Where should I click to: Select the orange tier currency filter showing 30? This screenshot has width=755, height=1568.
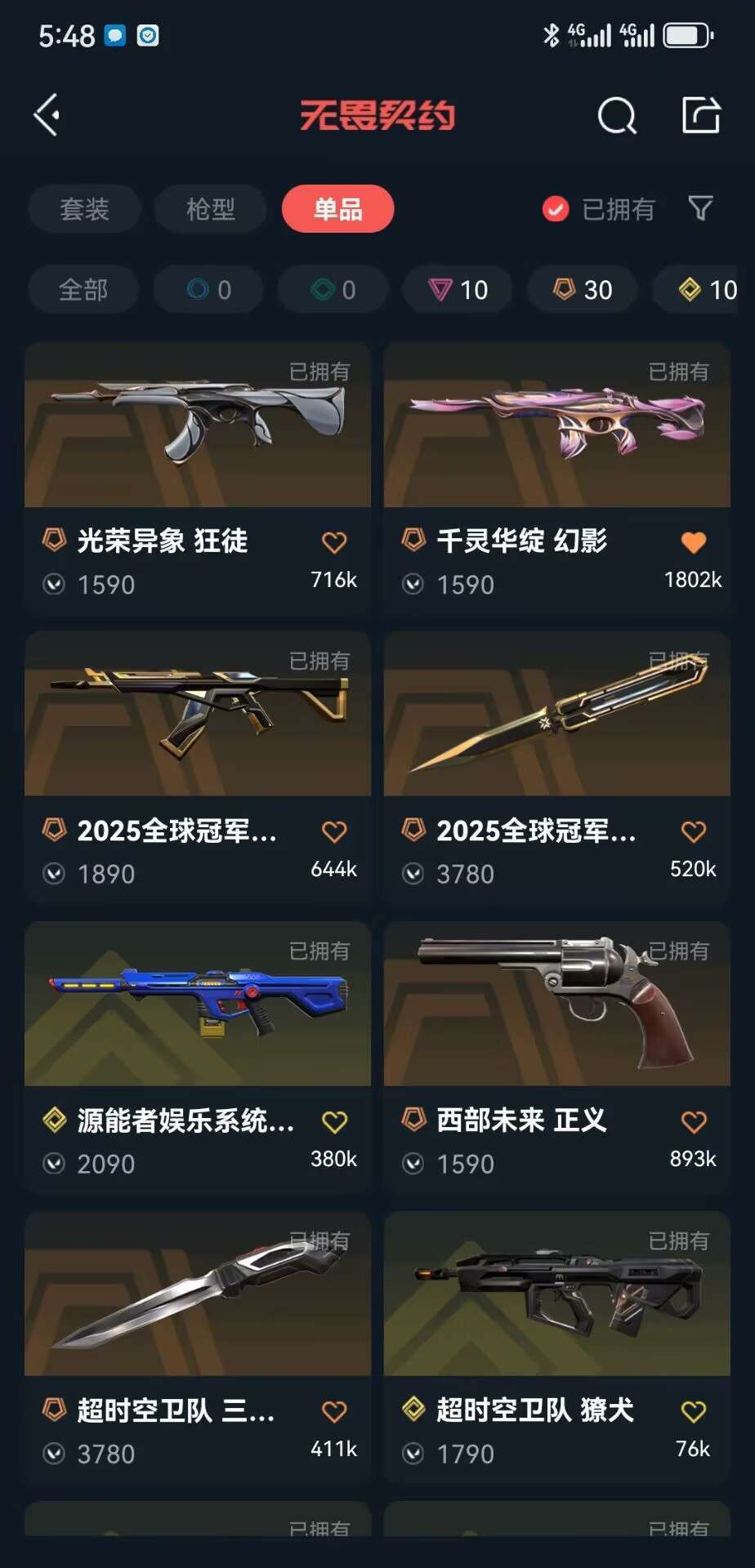point(581,290)
